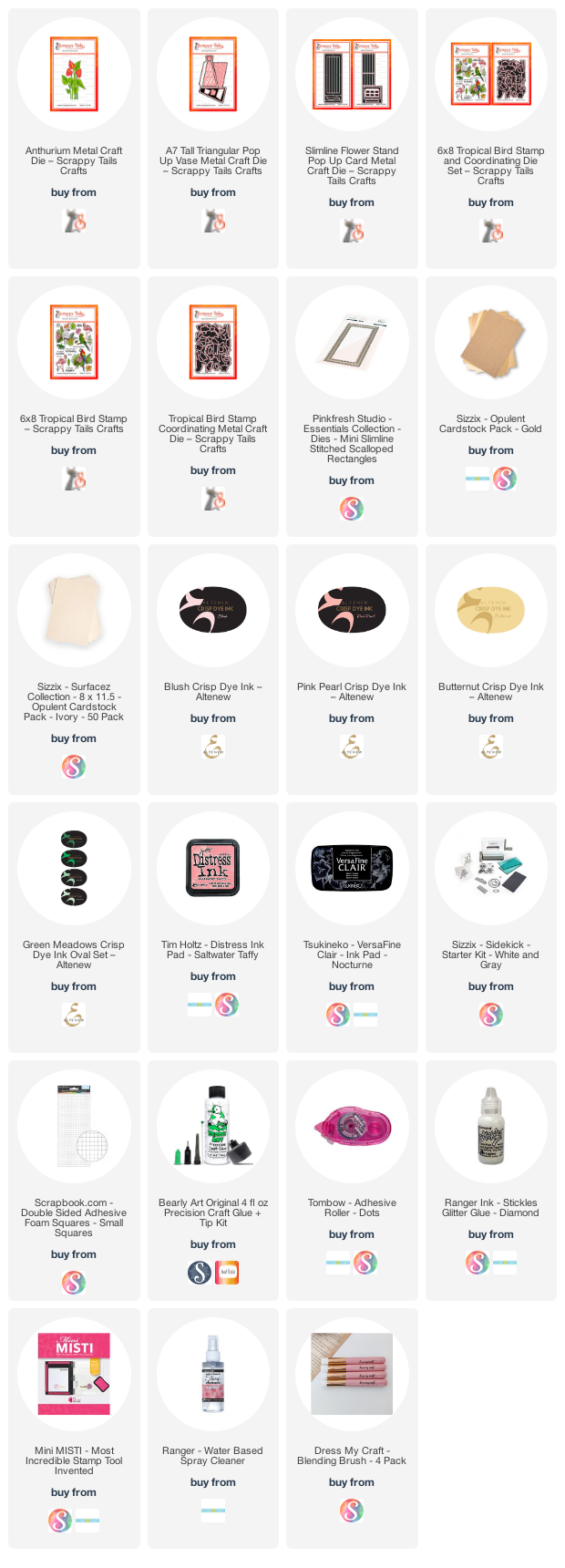View the Pinkfresh Mini Slimline Stitched Scalloped Rectangles
Image resolution: width=565 pixels, height=1568 pixels.
point(352,342)
